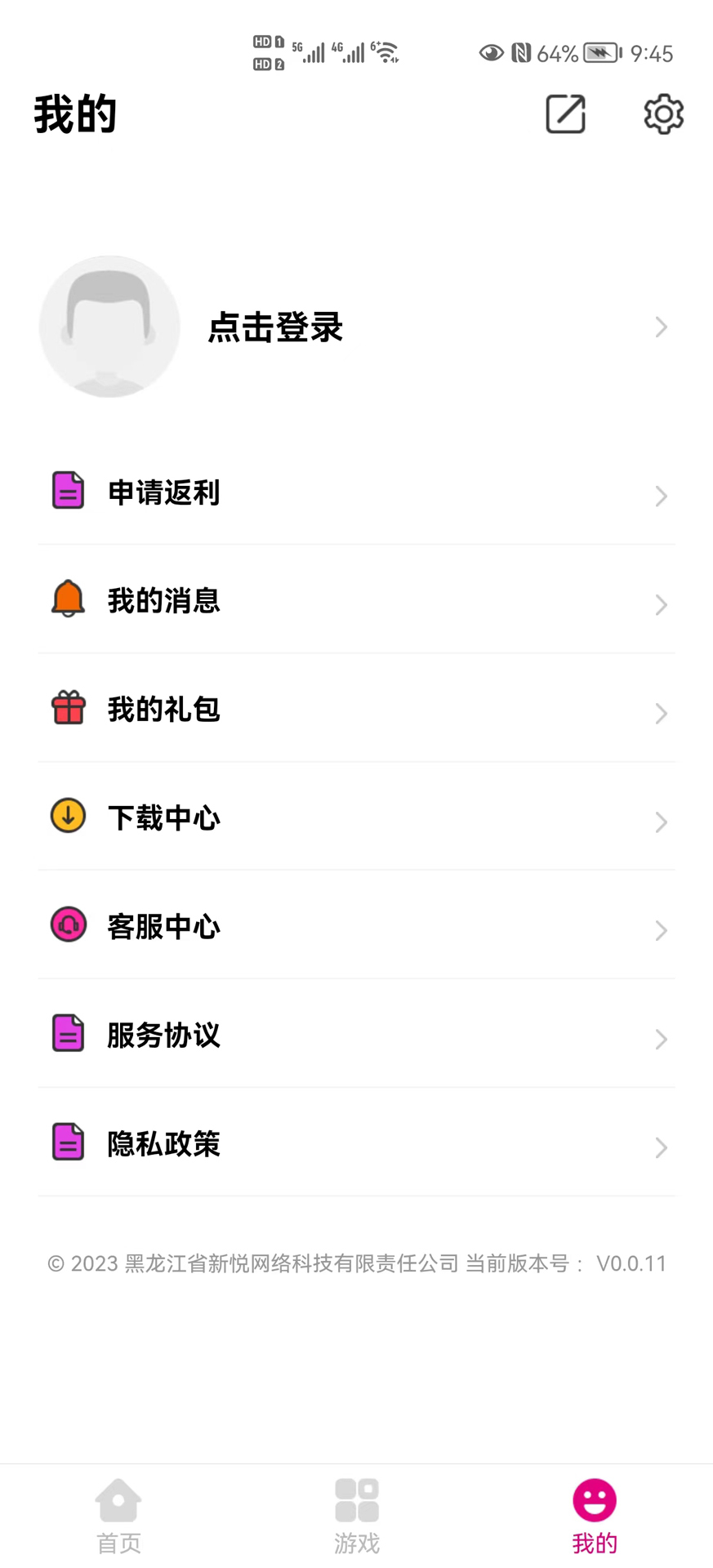This screenshot has height=1568, width=713.
Task: Click the version text V0.0.11
Action: pos(633,1263)
